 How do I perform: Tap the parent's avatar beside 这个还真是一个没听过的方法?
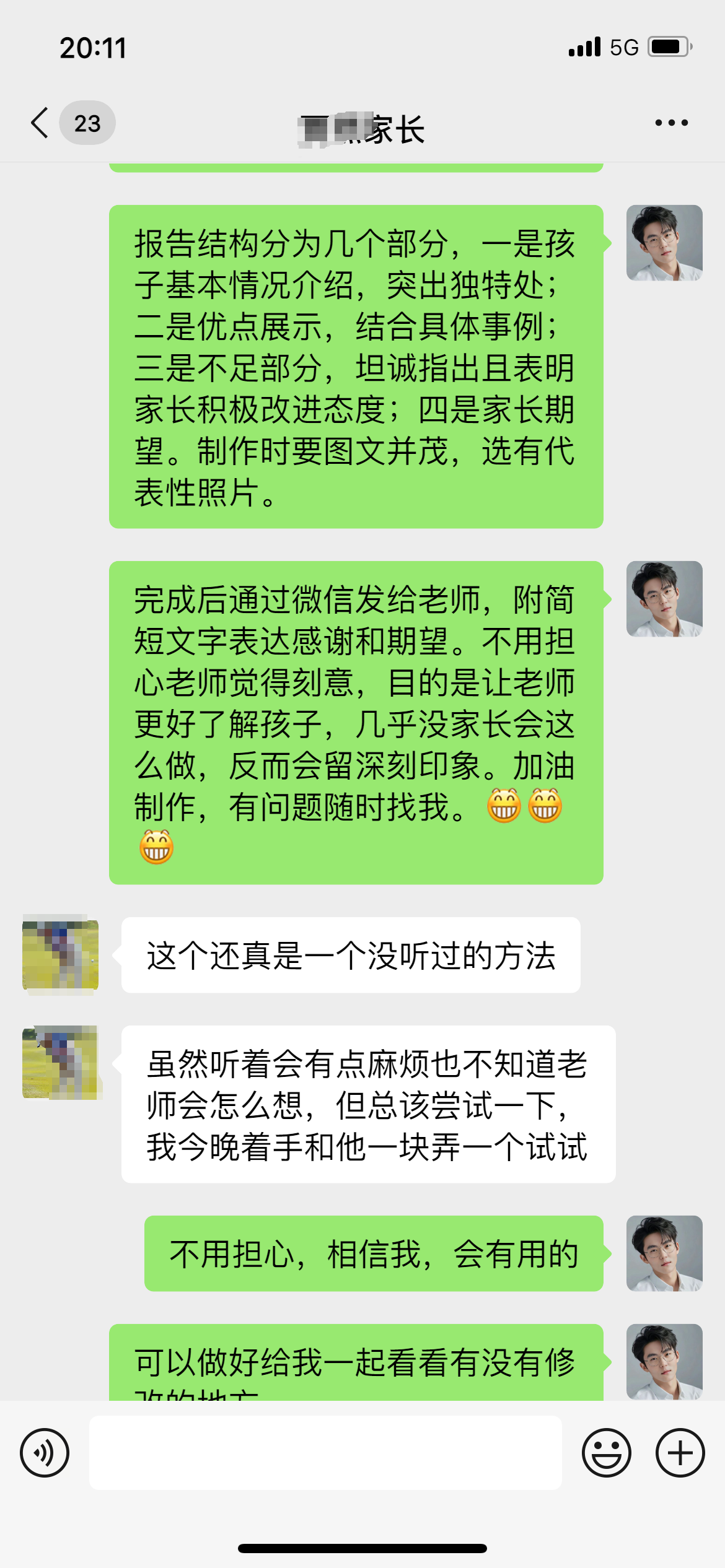(60, 955)
